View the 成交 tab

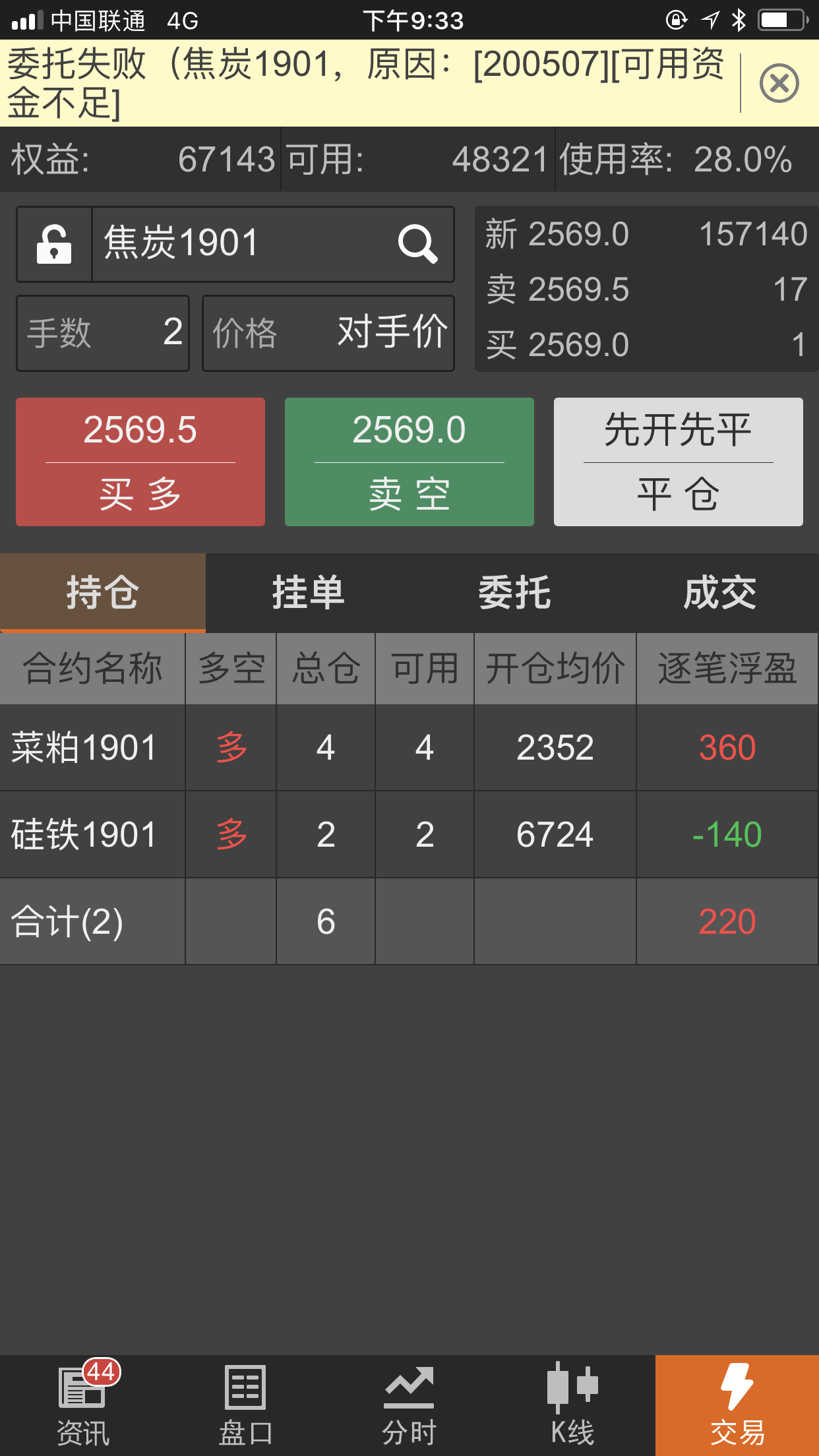pos(719,592)
